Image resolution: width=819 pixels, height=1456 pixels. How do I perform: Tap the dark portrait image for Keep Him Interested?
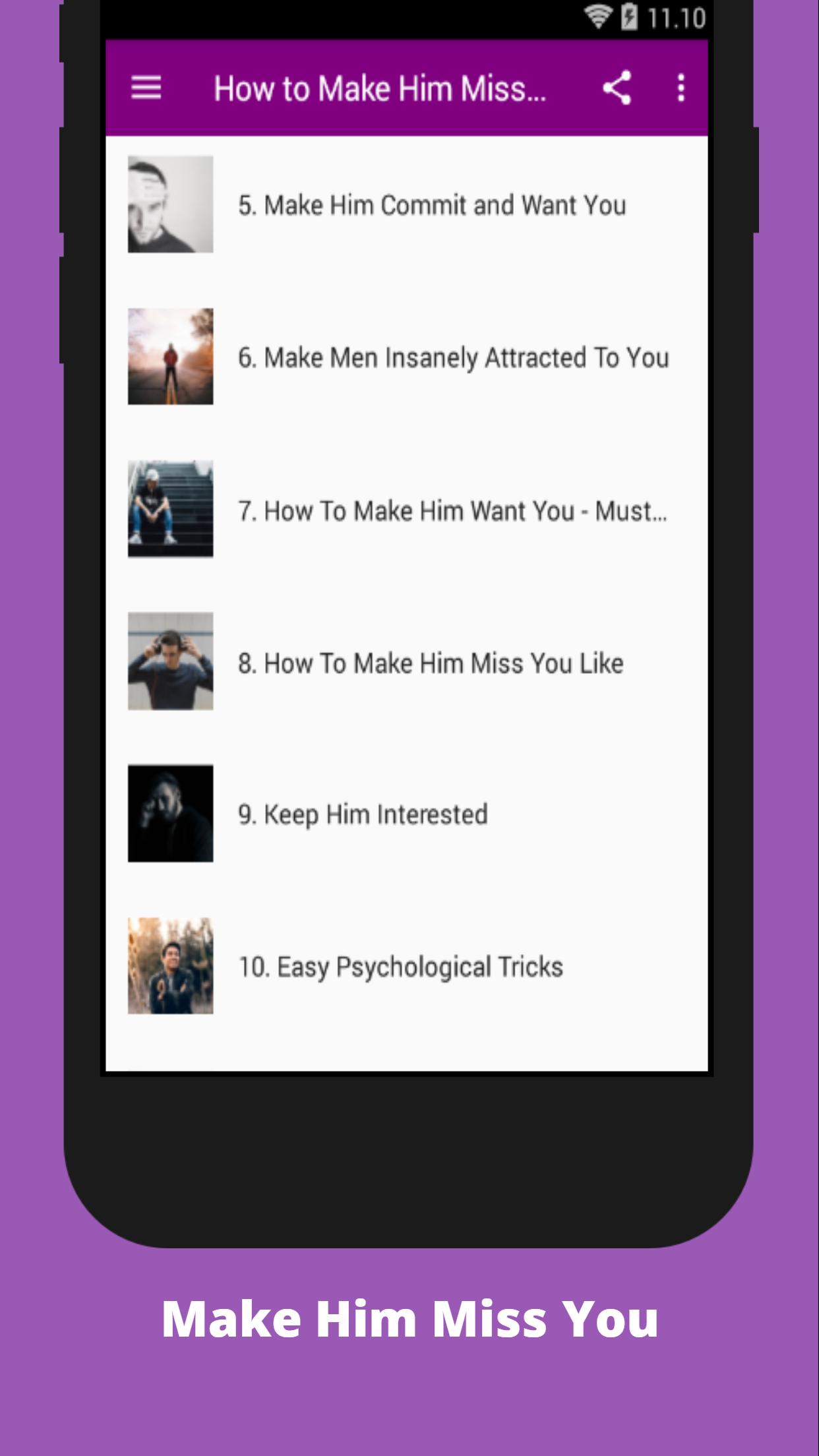171,814
